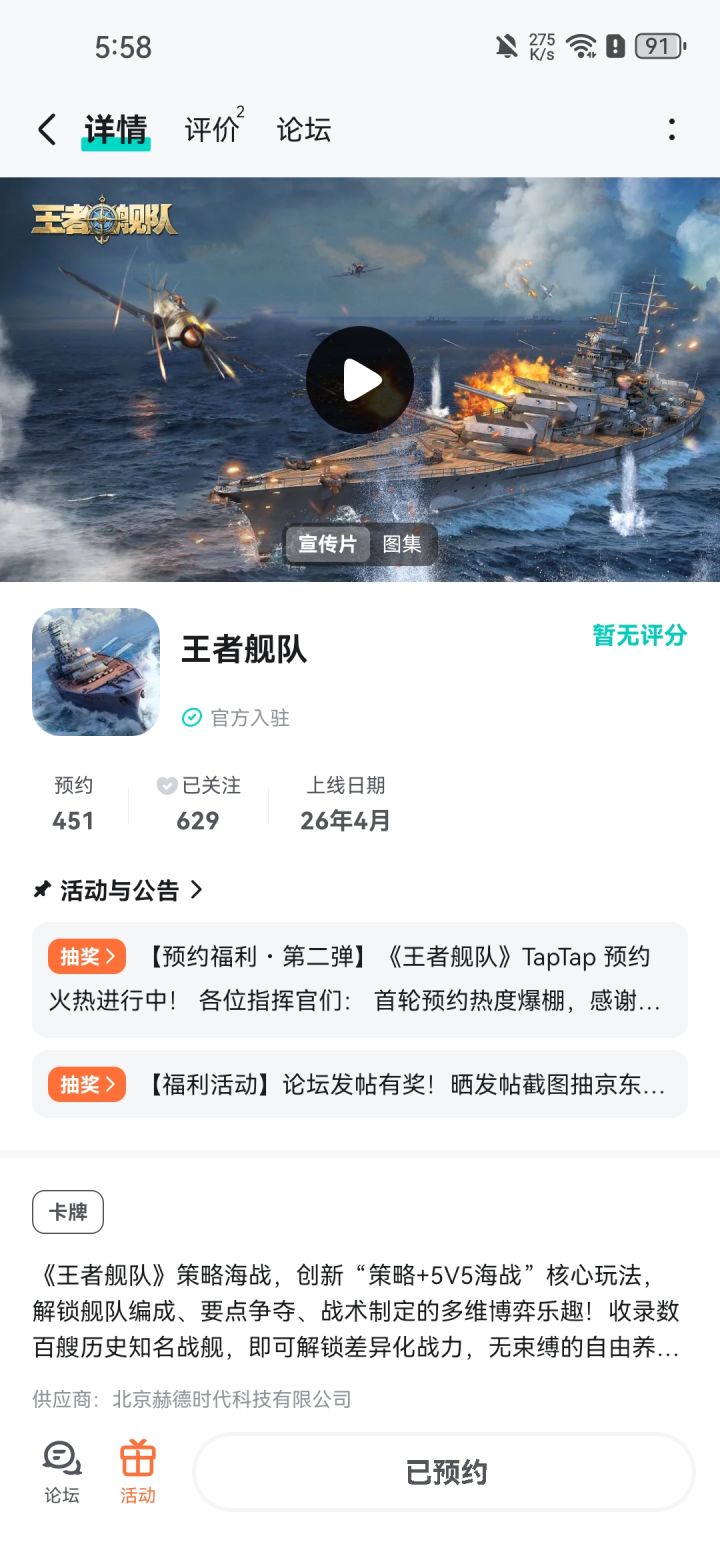The width and height of the screenshot is (720, 1560).
Task: Tap the first 抽奖 lottery label
Action: 86,957
